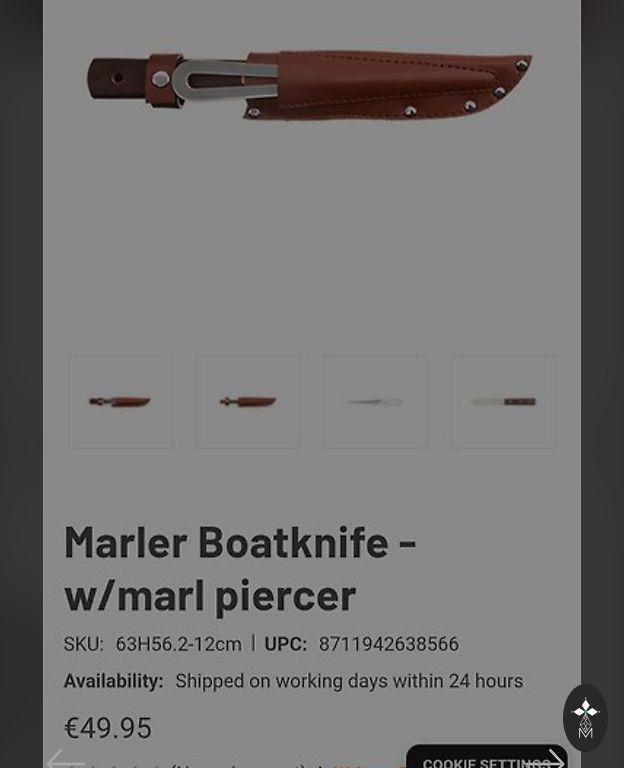View the wooden-handle knife thumbnail
Viewport: 624px width, 768px height.
(503, 402)
